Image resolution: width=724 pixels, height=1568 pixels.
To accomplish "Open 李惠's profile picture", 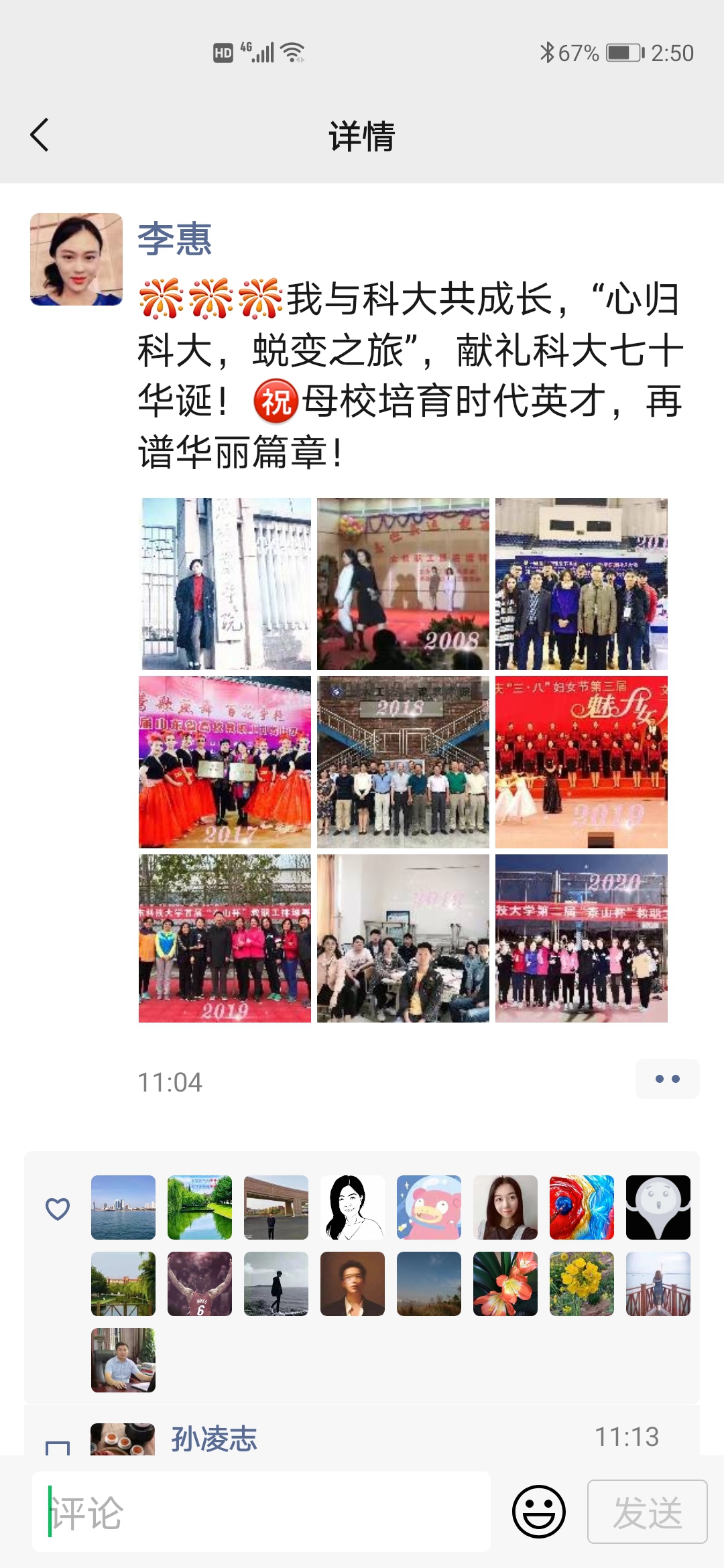I will [76, 259].
